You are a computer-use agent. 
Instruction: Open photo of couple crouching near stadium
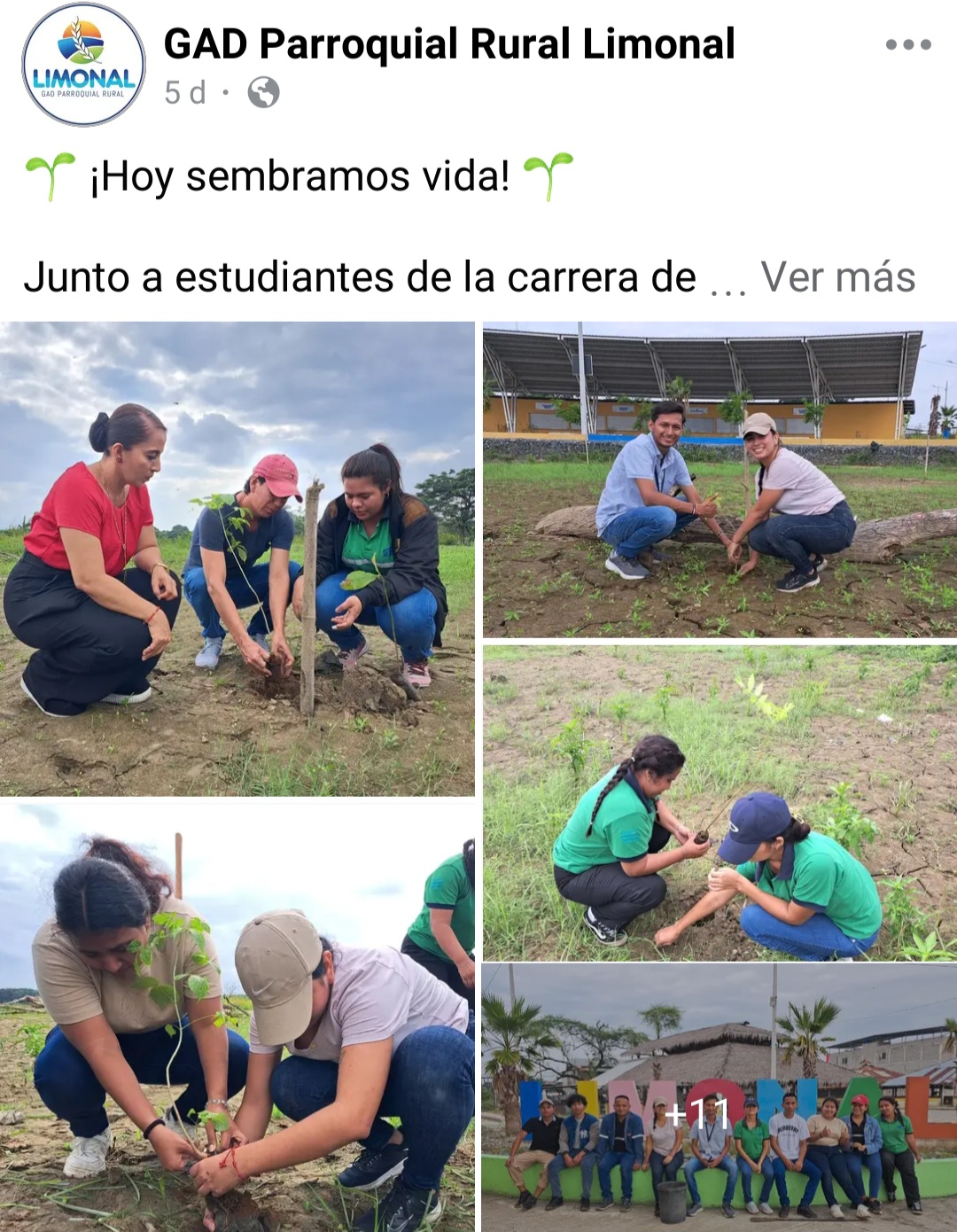tap(720, 480)
